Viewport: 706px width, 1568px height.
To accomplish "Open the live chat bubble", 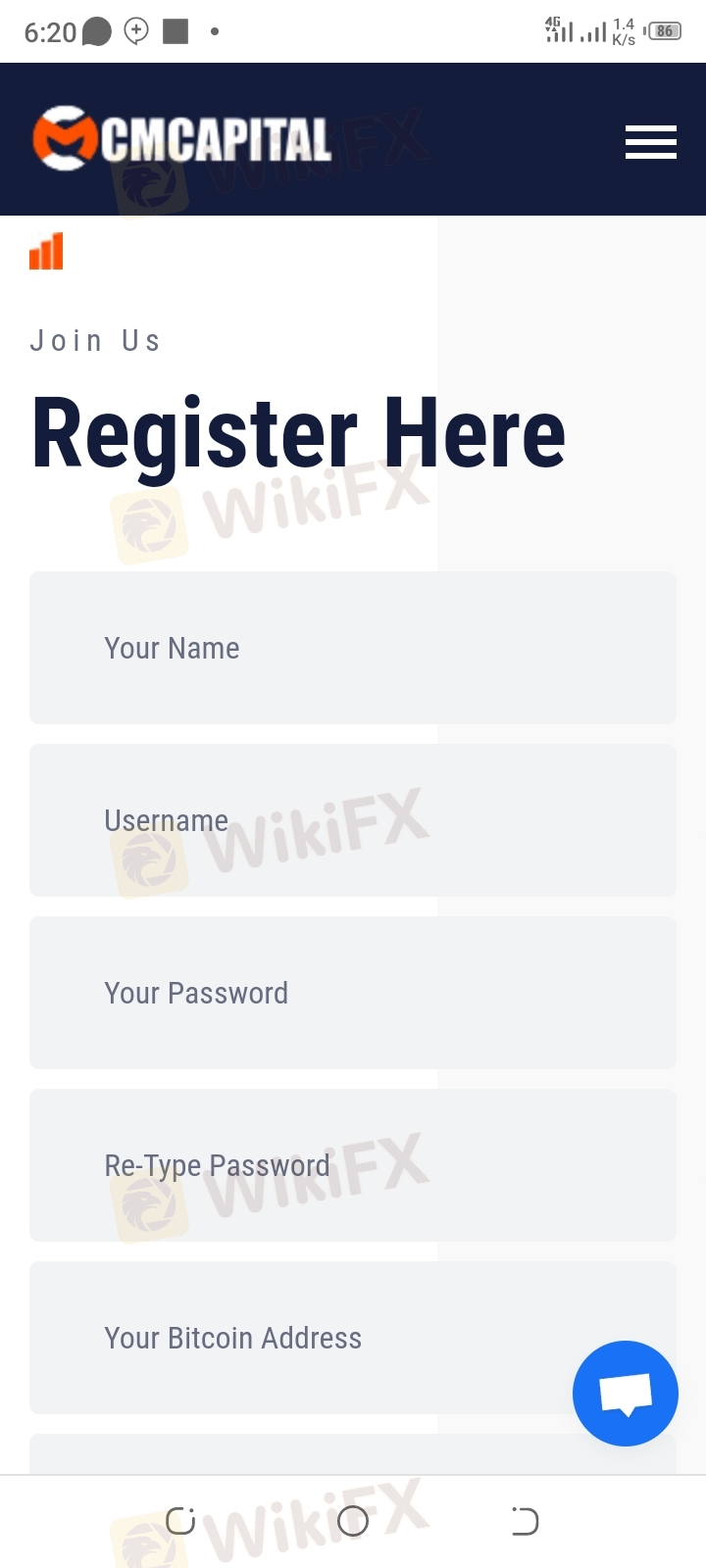I will [626, 1393].
